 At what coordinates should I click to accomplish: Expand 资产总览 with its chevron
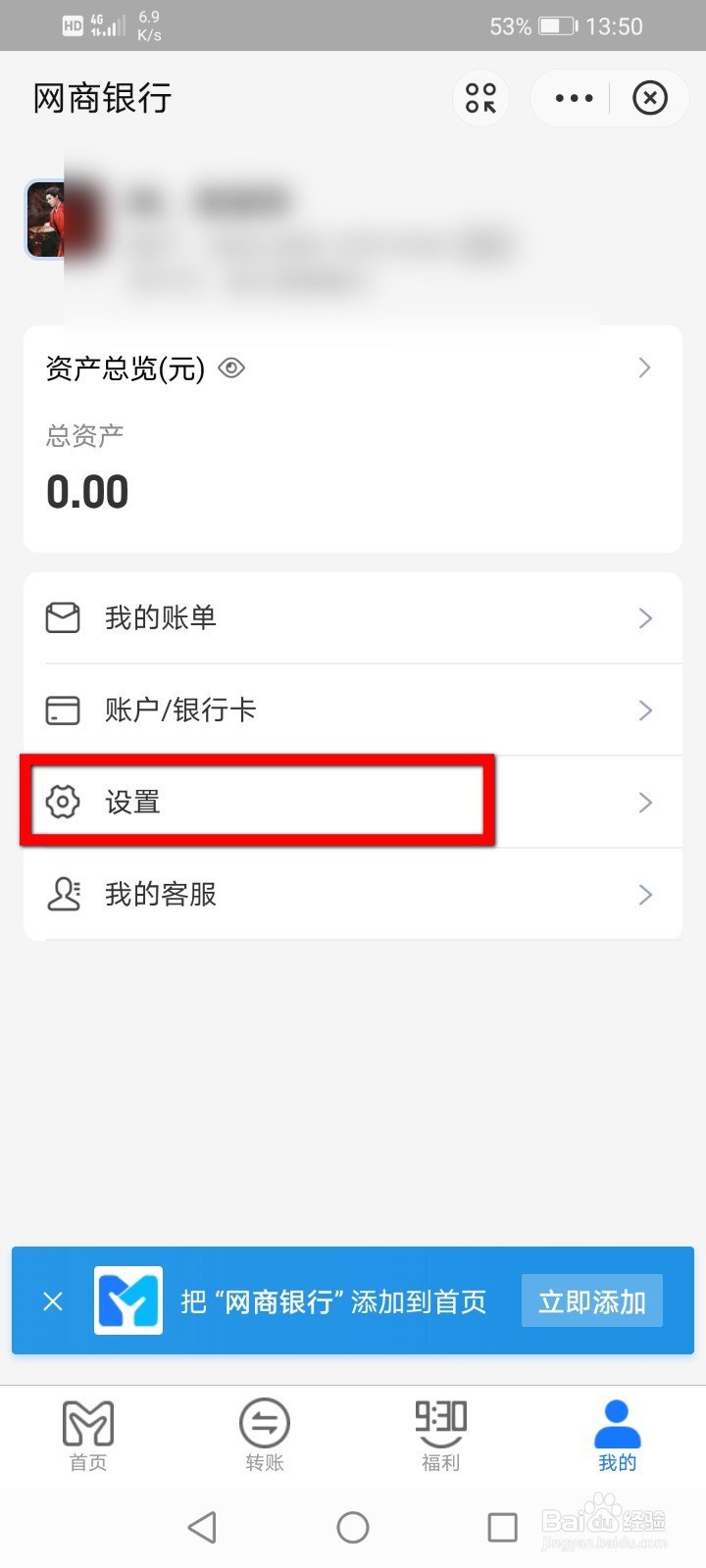[x=644, y=368]
